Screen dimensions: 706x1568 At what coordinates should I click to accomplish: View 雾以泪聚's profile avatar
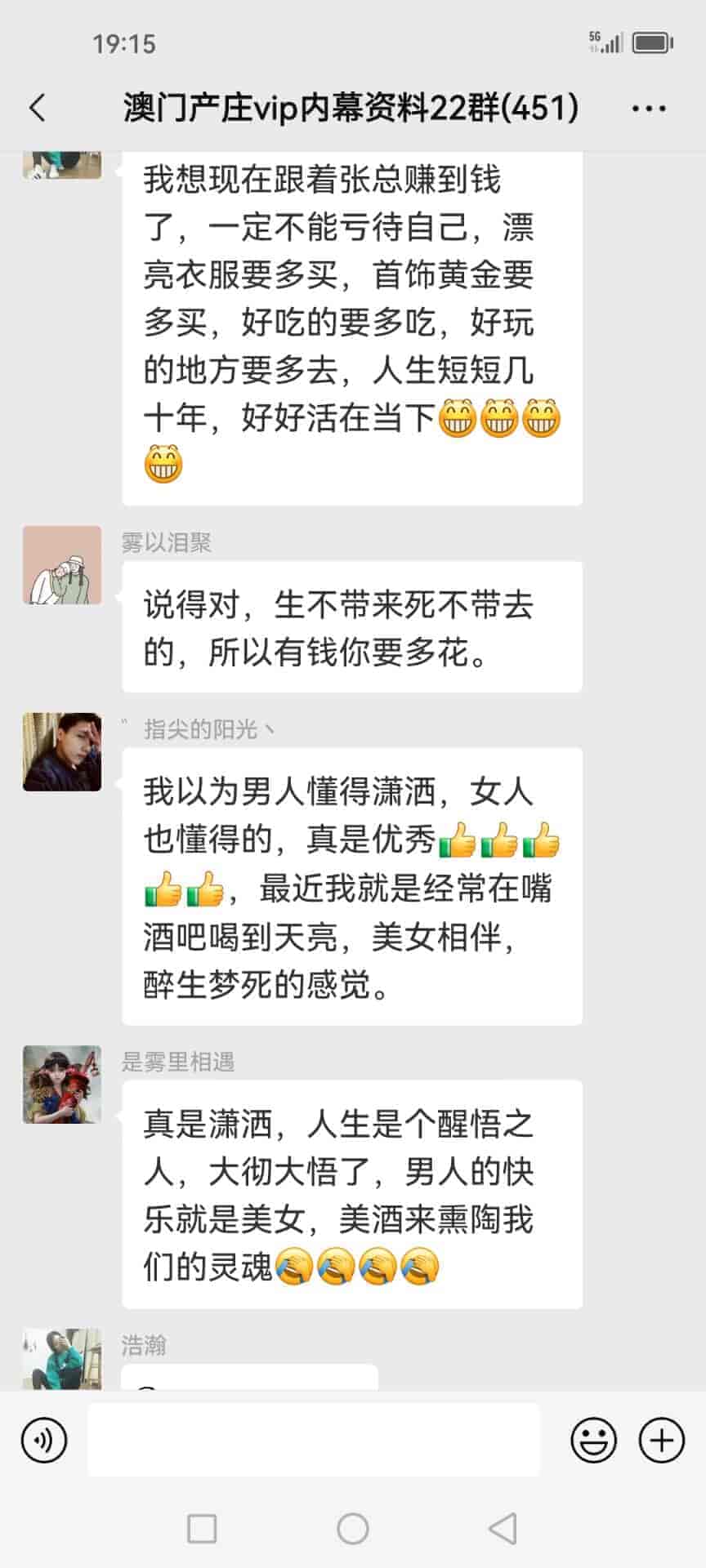(x=62, y=565)
